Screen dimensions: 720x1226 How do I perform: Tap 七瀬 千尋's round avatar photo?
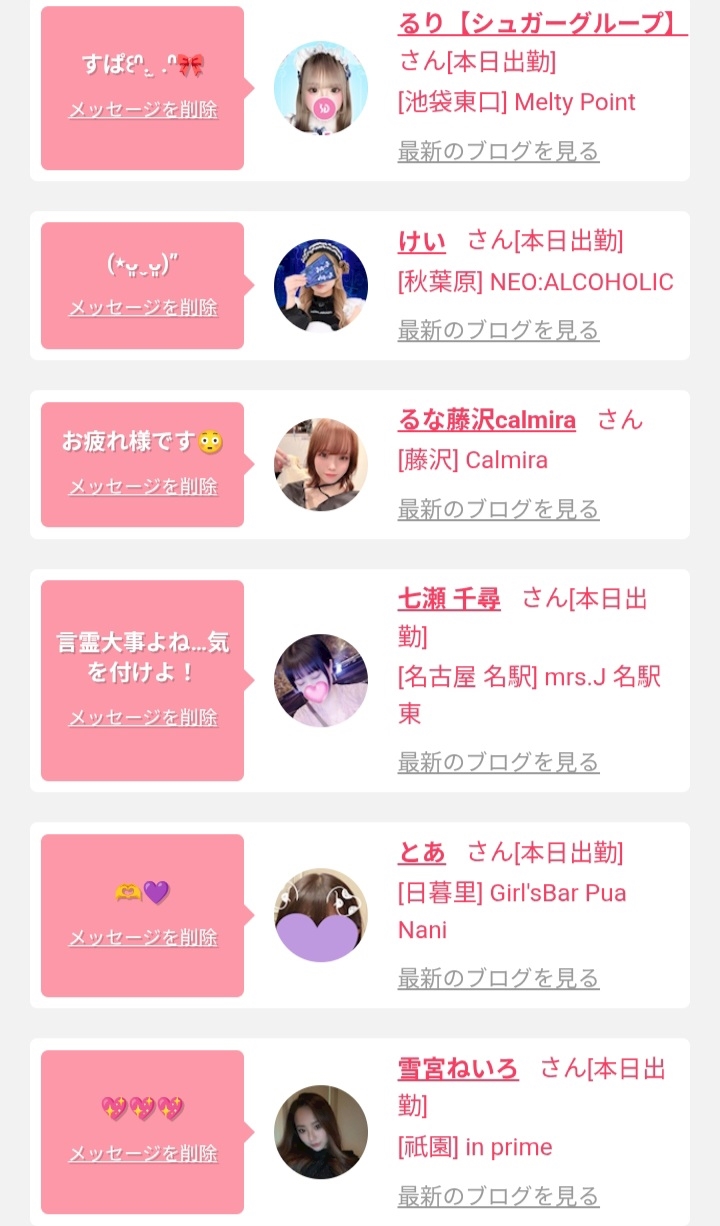tap(321, 680)
